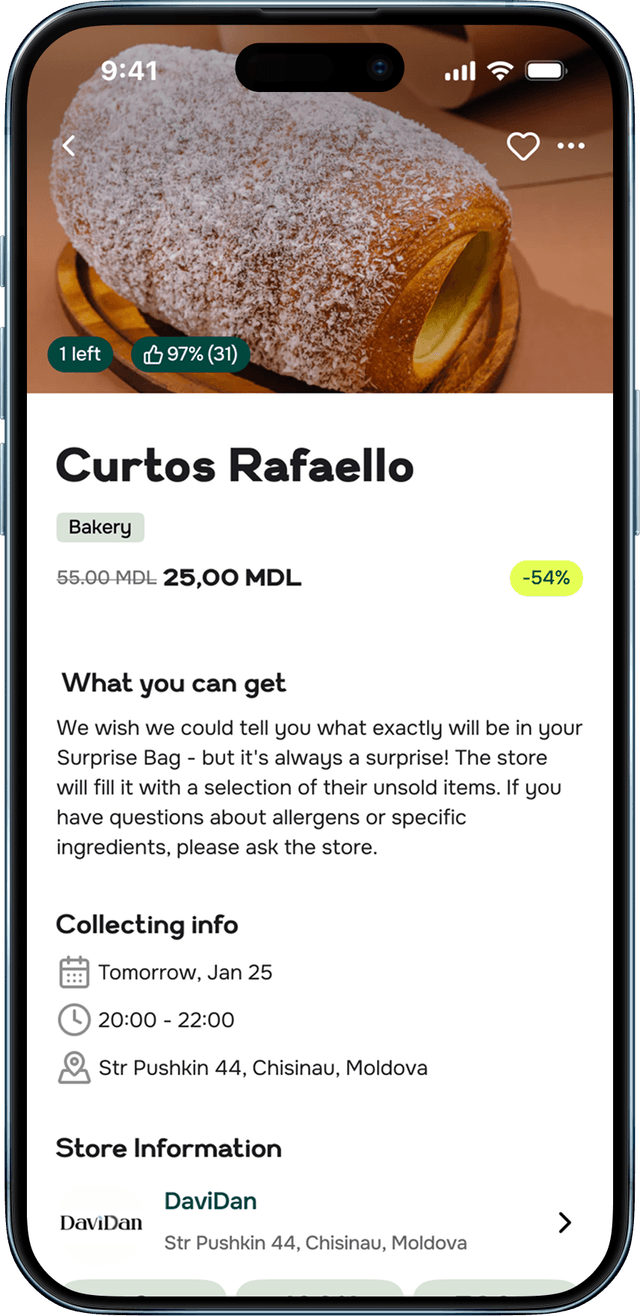Favorite Curtos Rafaello with the heart icon
640x1316 pixels.
pyautogui.click(x=522, y=147)
